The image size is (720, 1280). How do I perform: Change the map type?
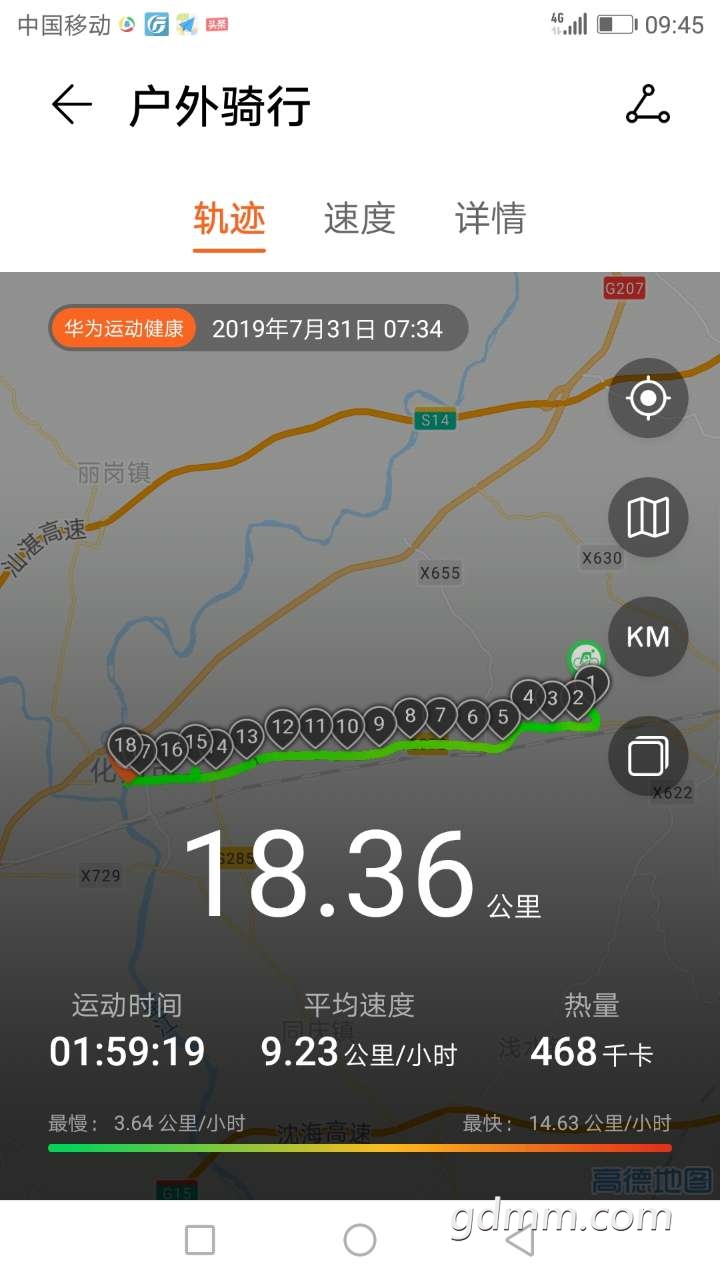(x=648, y=517)
